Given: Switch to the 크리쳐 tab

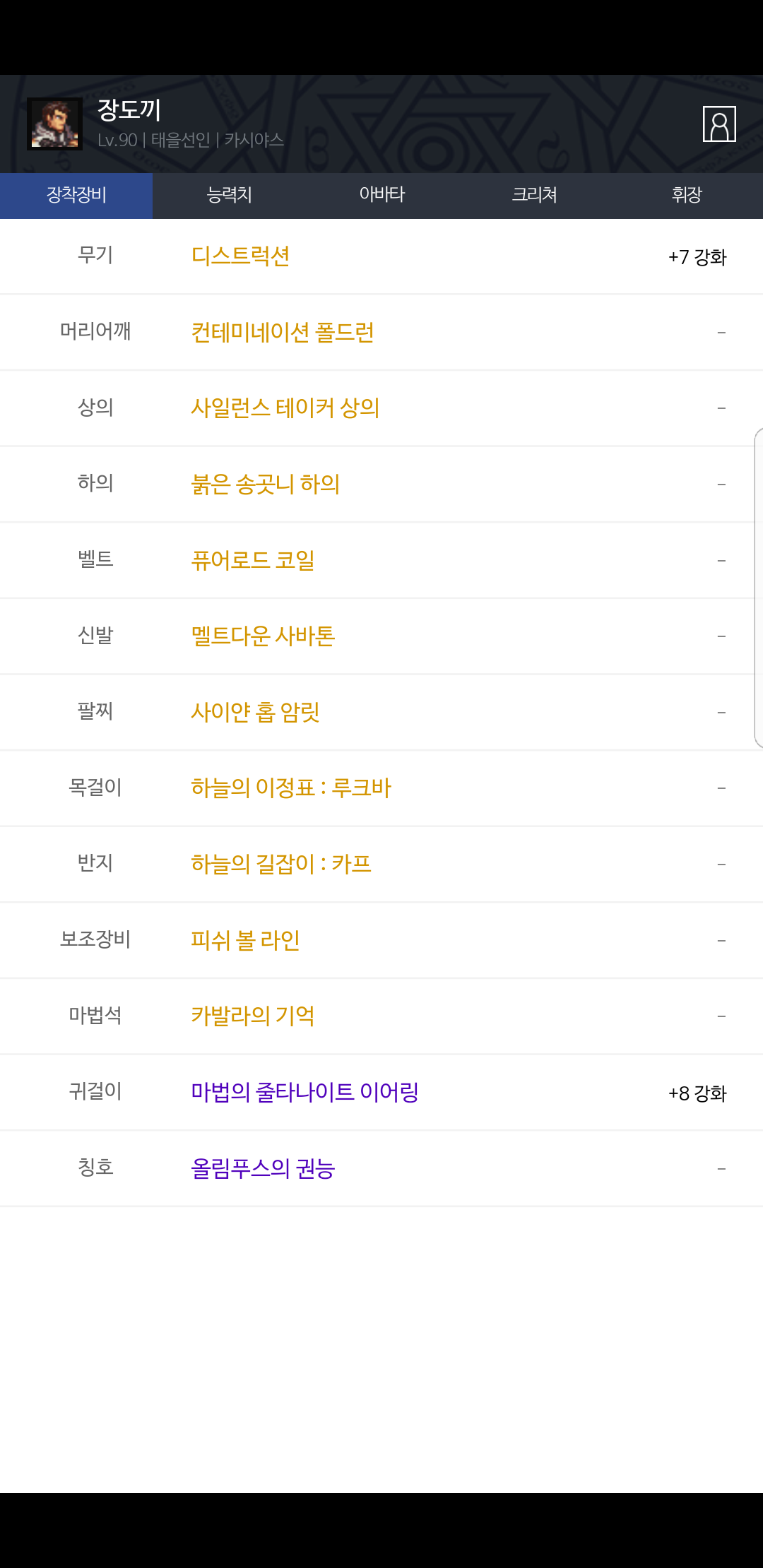Looking at the screenshot, I should 534,196.
